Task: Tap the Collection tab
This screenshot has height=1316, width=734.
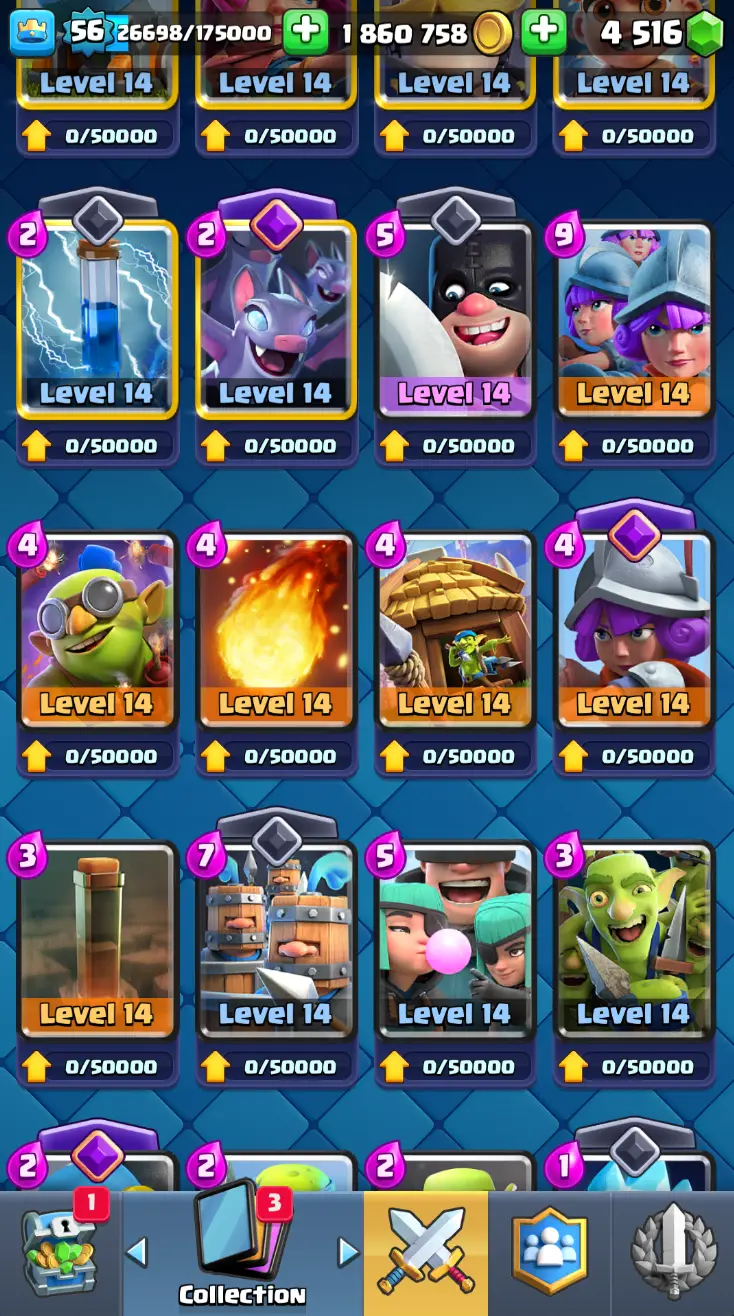Action: (242, 1253)
